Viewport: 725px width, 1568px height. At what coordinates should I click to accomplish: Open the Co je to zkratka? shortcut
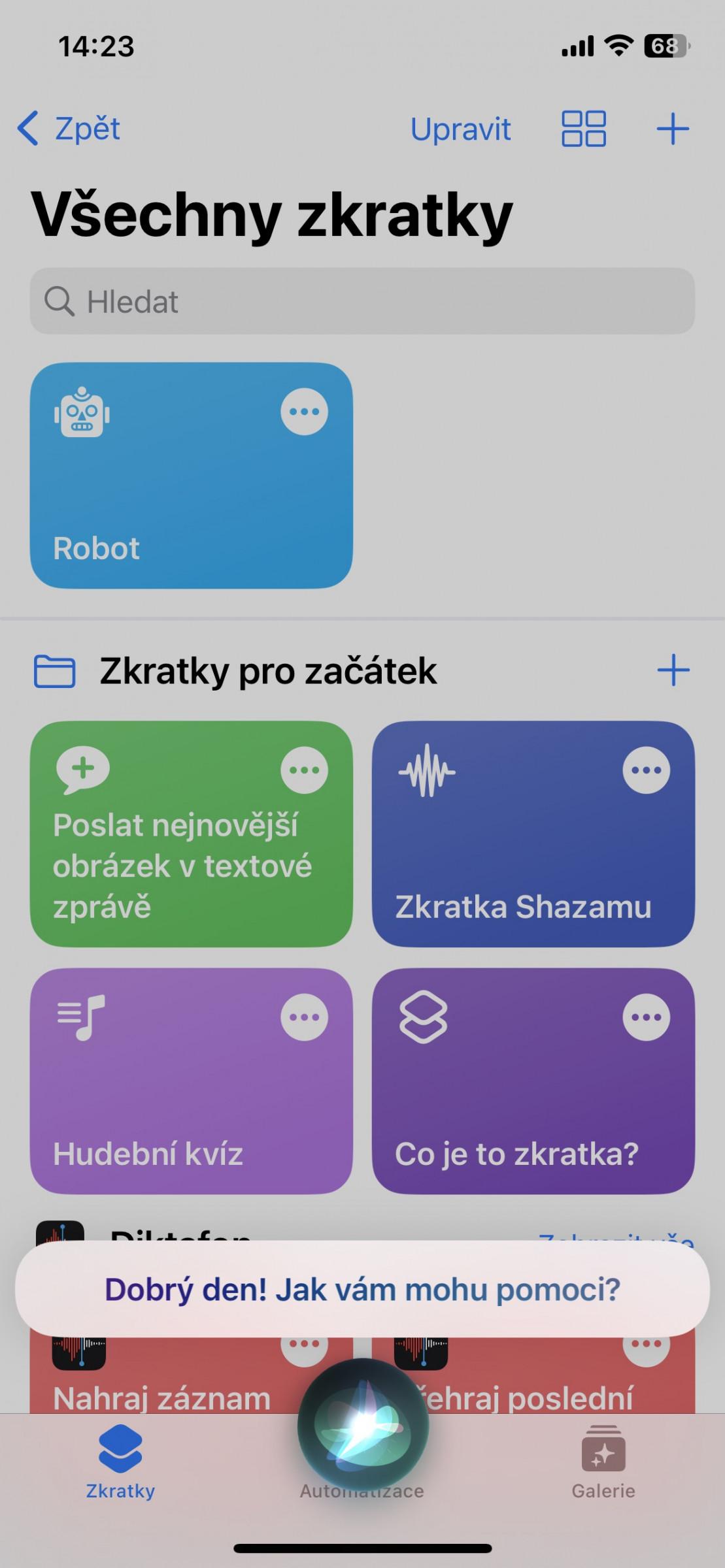point(533,1081)
